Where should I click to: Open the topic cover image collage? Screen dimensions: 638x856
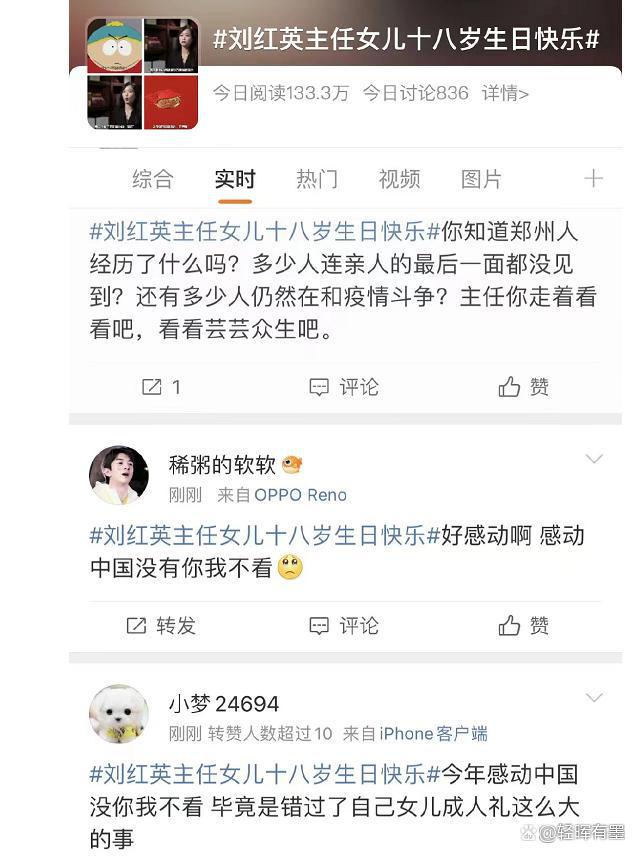[x=142, y=74]
